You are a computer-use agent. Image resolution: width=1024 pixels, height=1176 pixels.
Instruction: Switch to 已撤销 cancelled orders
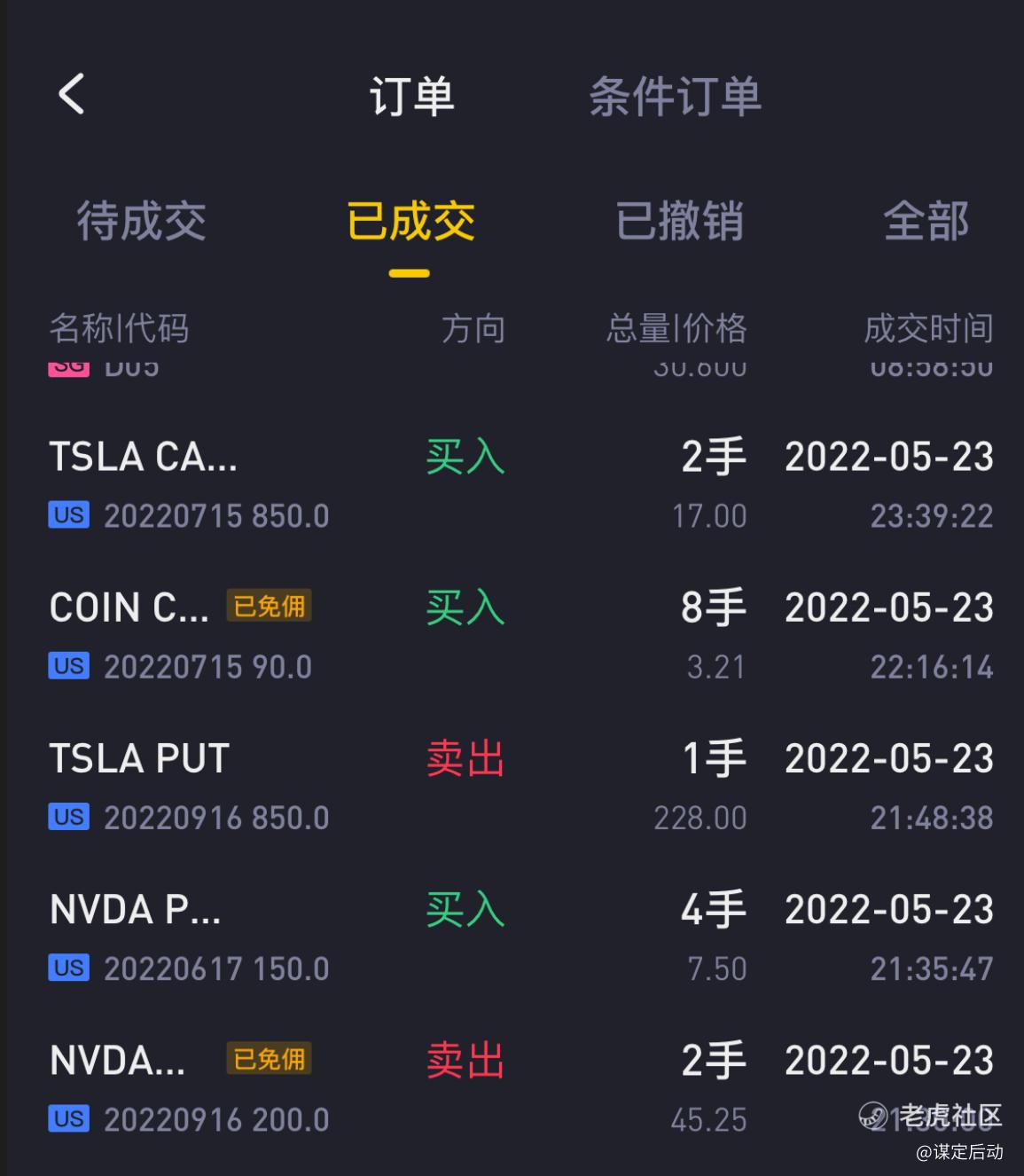679,221
